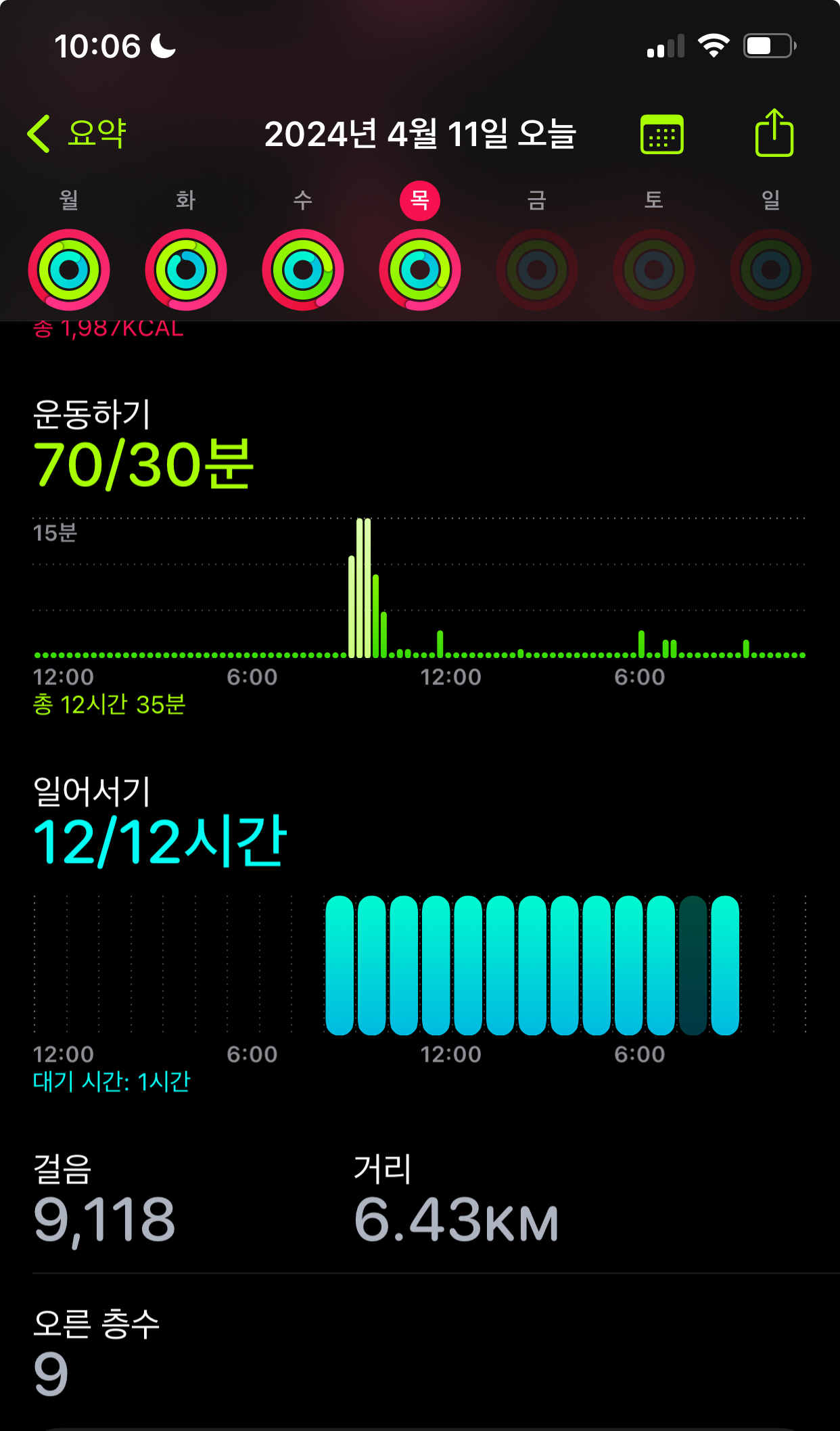Select Wednesday (수) activity rings

pos(303,269)
